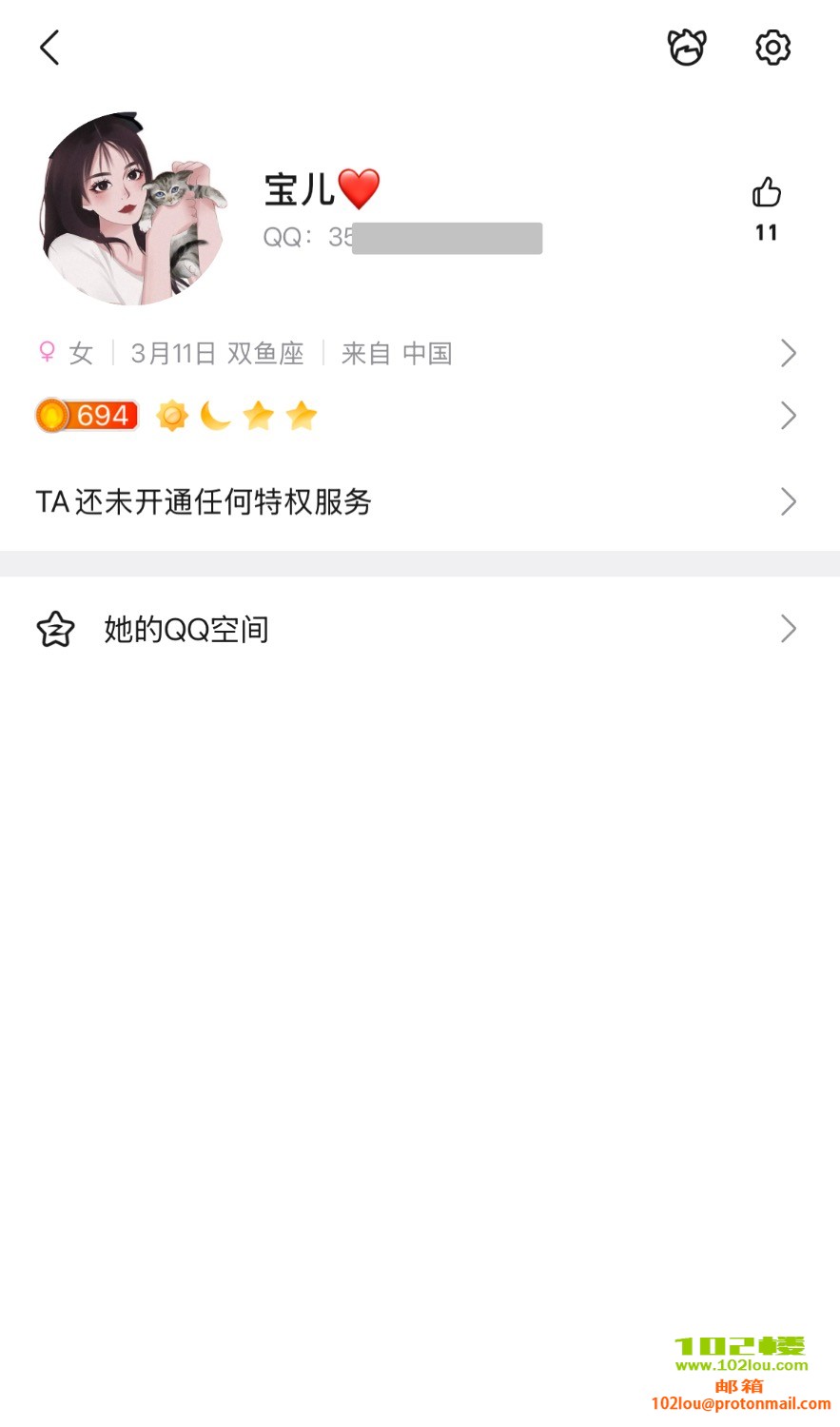View 宝儿's profile avatar
The image size is (840, 1427).
134,209
